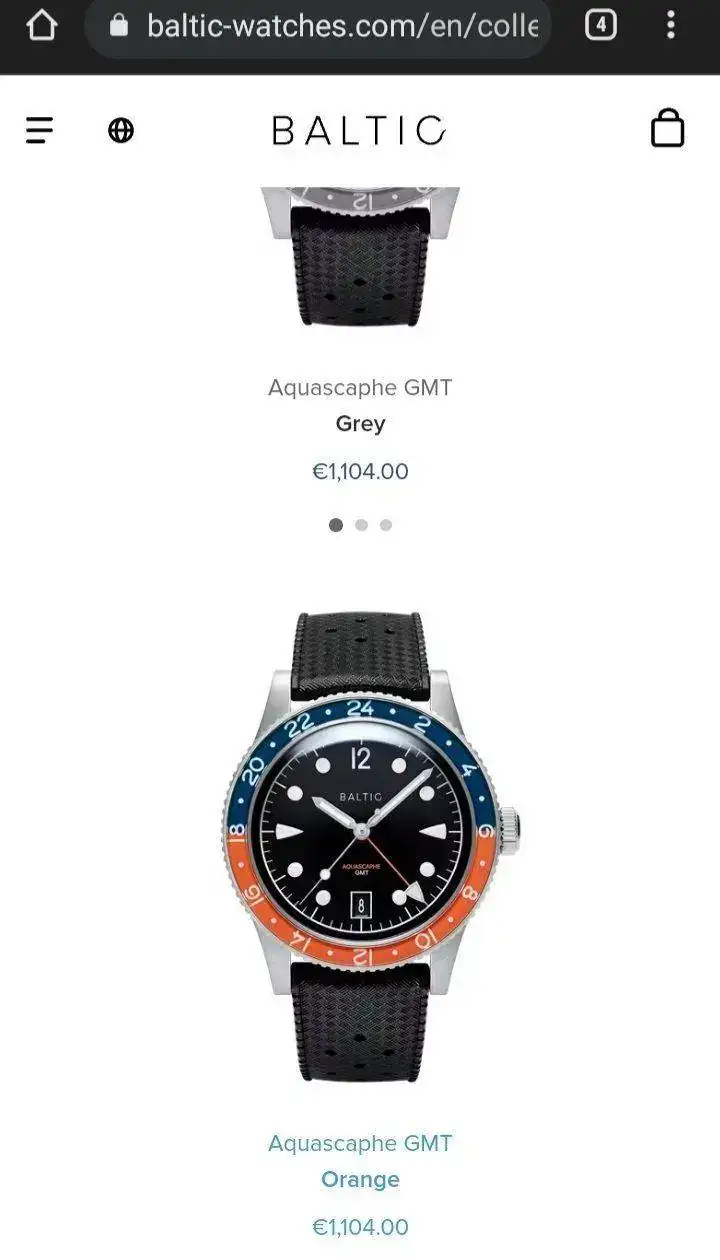Go to Baltic home via logo

(359, 130)
